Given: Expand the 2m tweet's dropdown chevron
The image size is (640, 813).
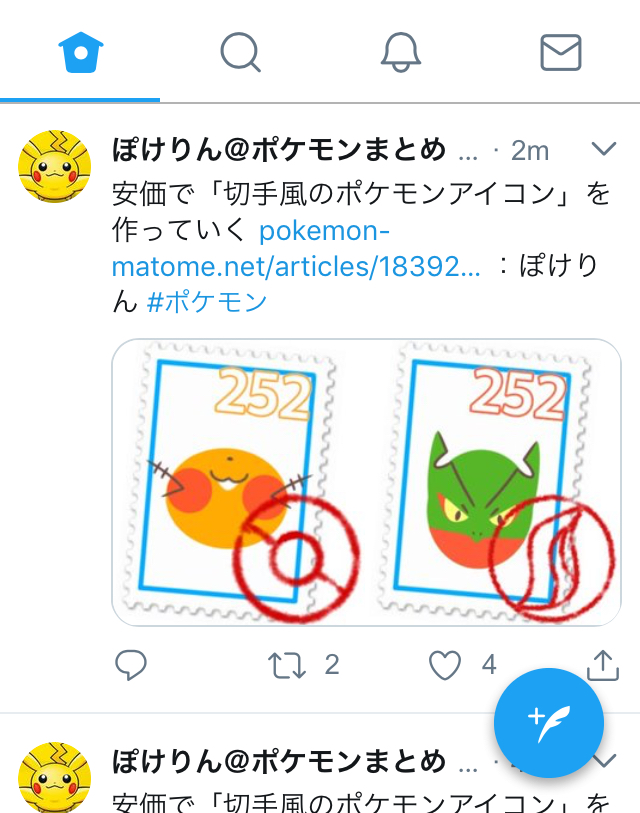Looking at the screenshot, I should pos(604,150).
